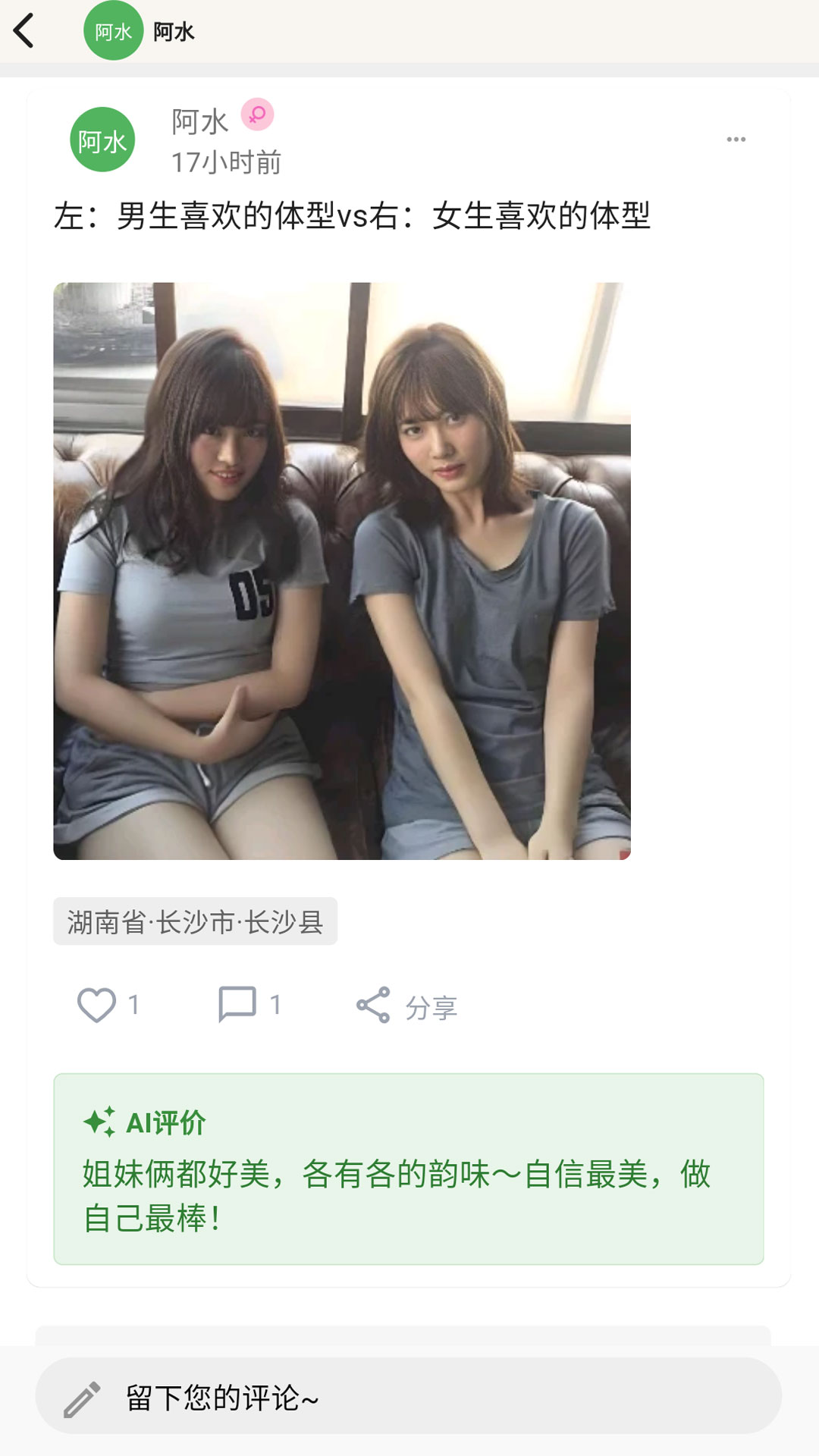Open the three-dot overflow menu
819x1456 pixels.
[x=736, y=140]
